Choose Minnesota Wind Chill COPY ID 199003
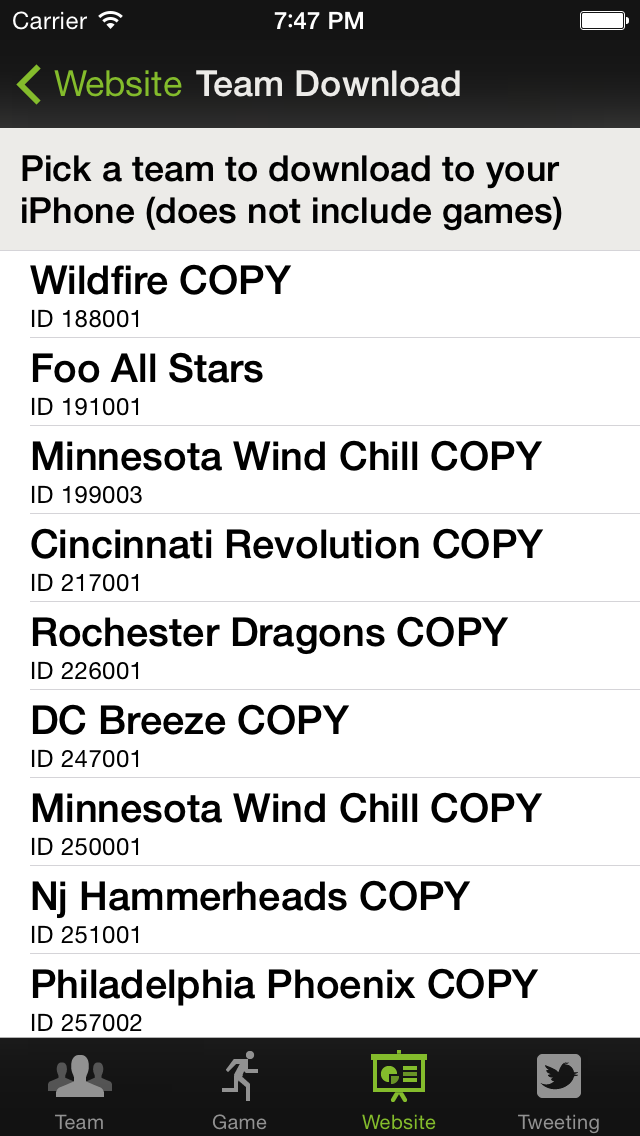The image size is (640, 1136). 320,469
